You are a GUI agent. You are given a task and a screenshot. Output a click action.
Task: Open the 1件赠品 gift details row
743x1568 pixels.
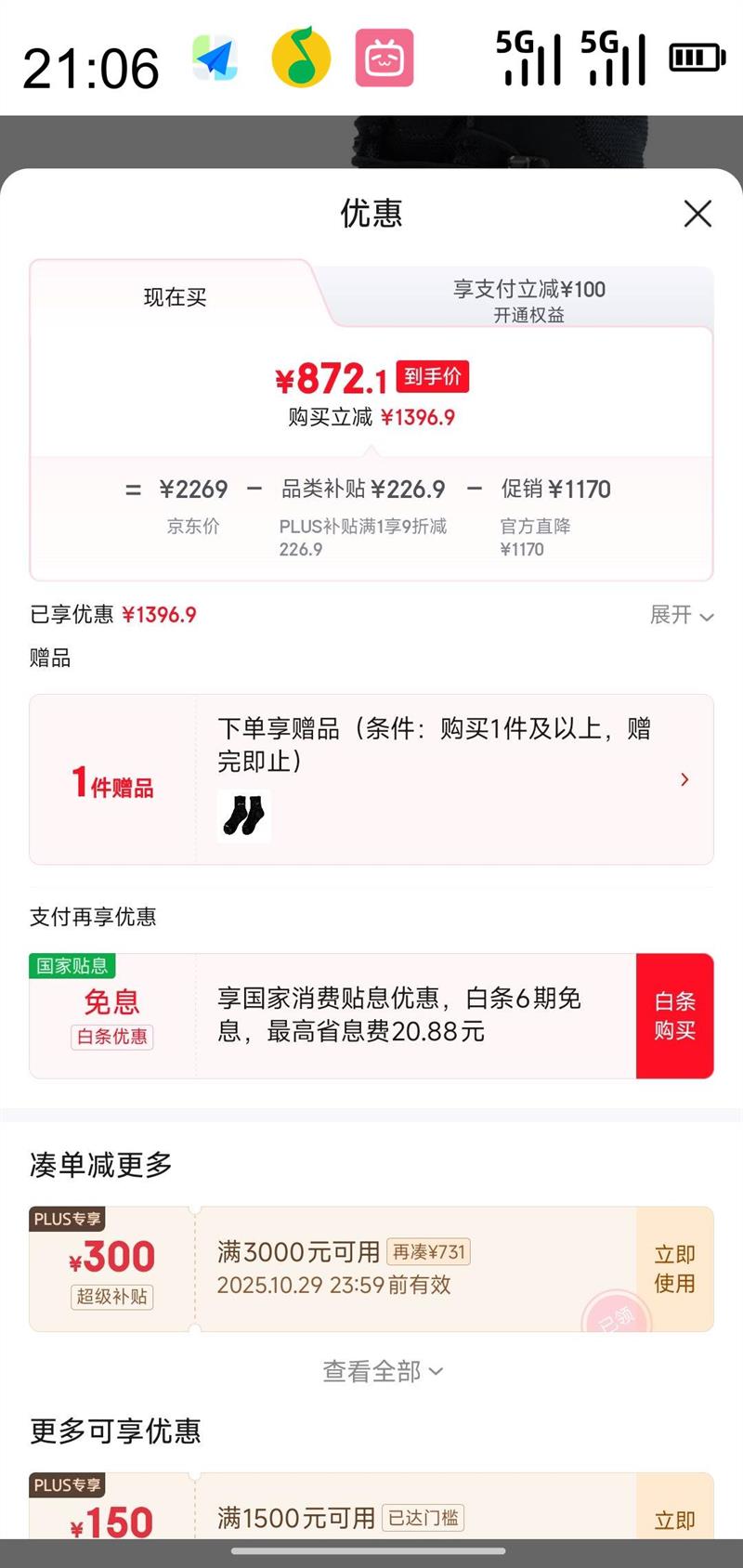371,779
